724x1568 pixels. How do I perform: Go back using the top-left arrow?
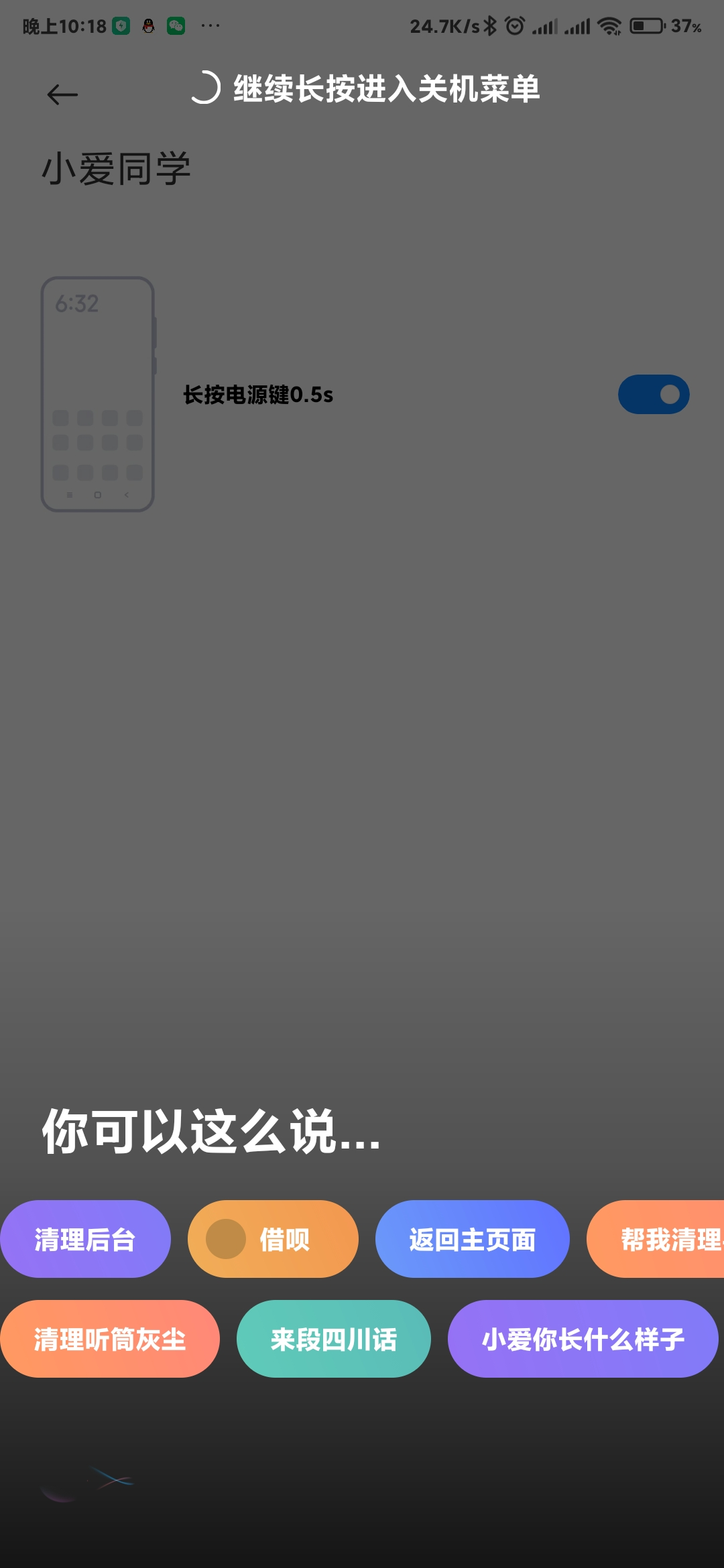(x=62, y=94)
